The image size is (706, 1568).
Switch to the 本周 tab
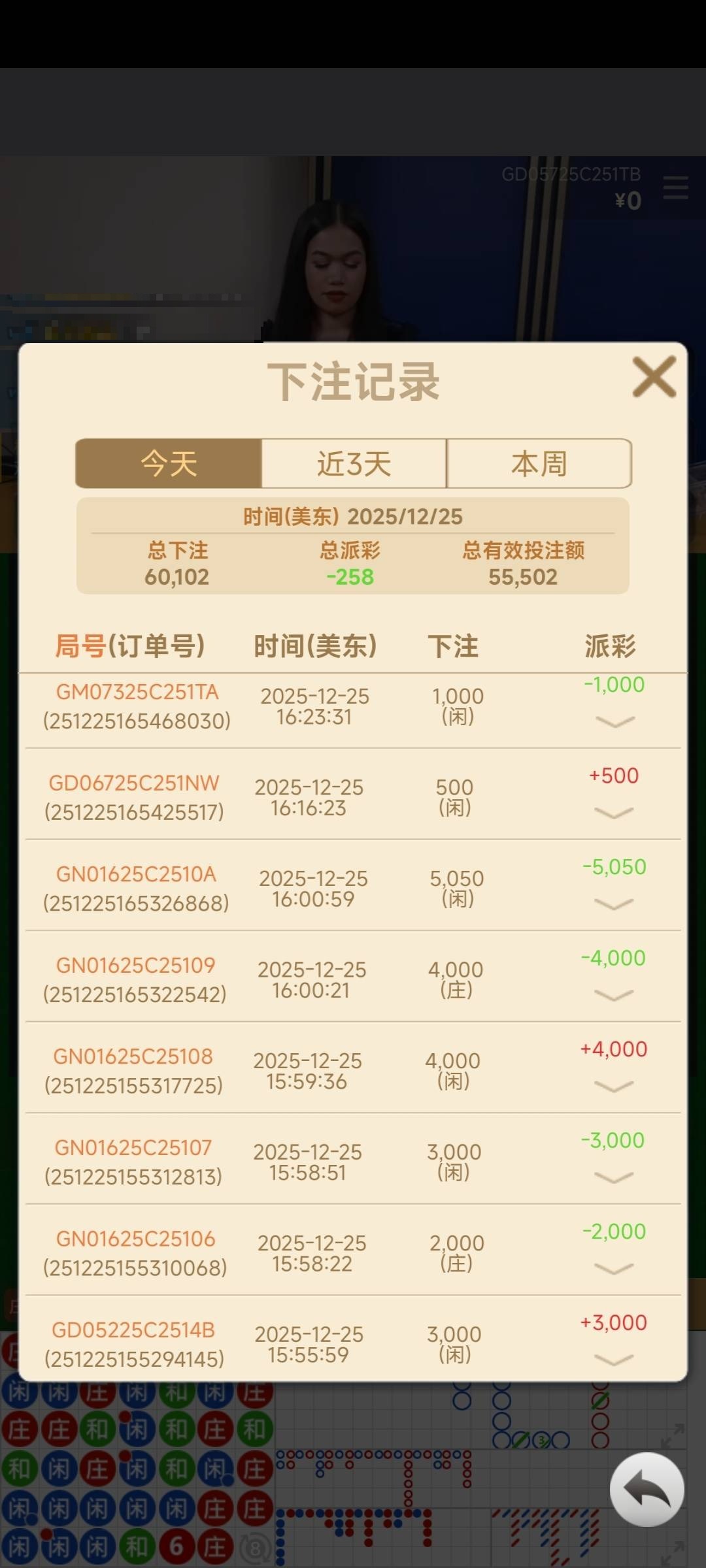point(539,464)
